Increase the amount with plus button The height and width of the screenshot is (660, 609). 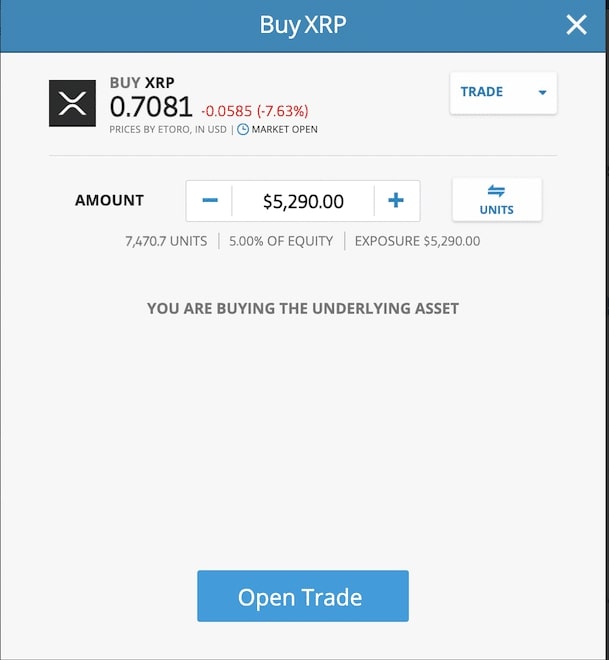[396, 201]
